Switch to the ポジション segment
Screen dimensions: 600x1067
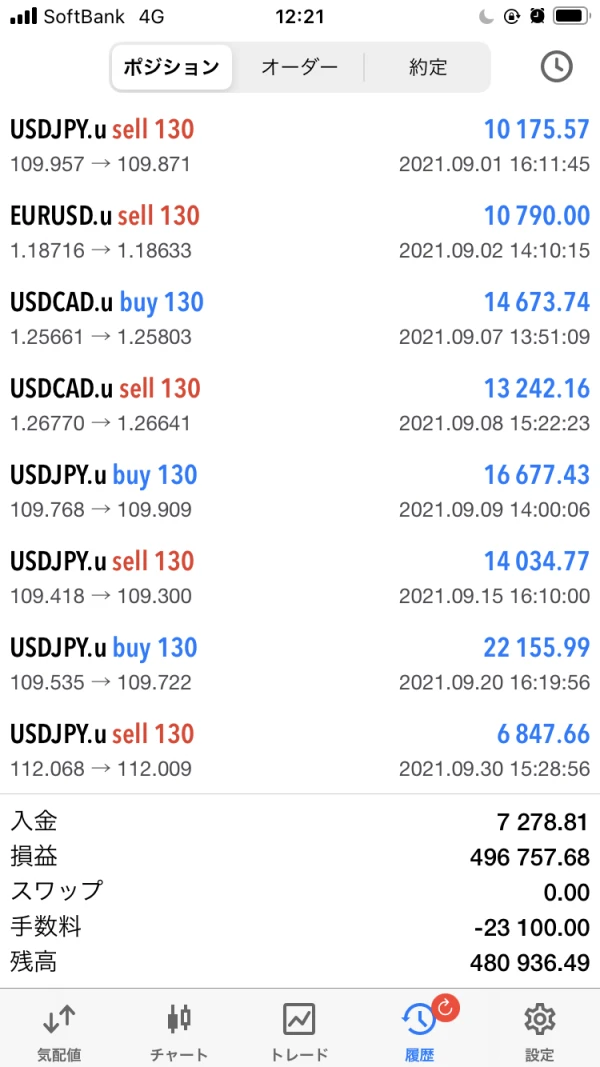tap(171, 68)
